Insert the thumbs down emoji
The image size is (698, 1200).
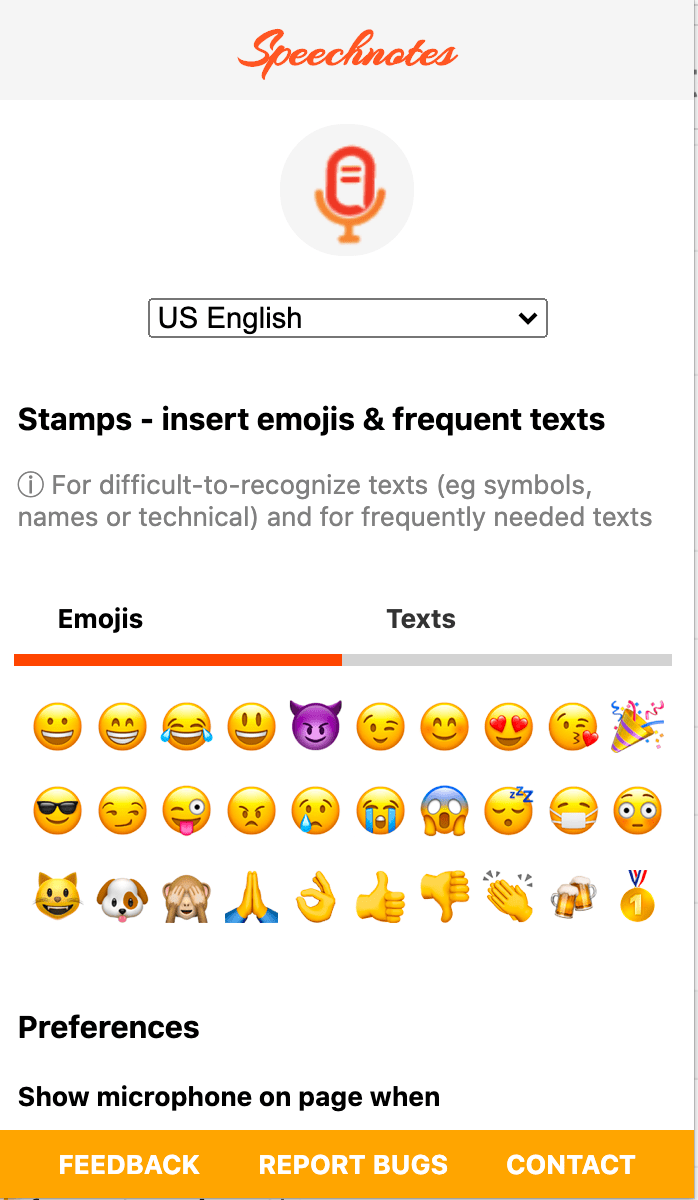pos(444,895)
